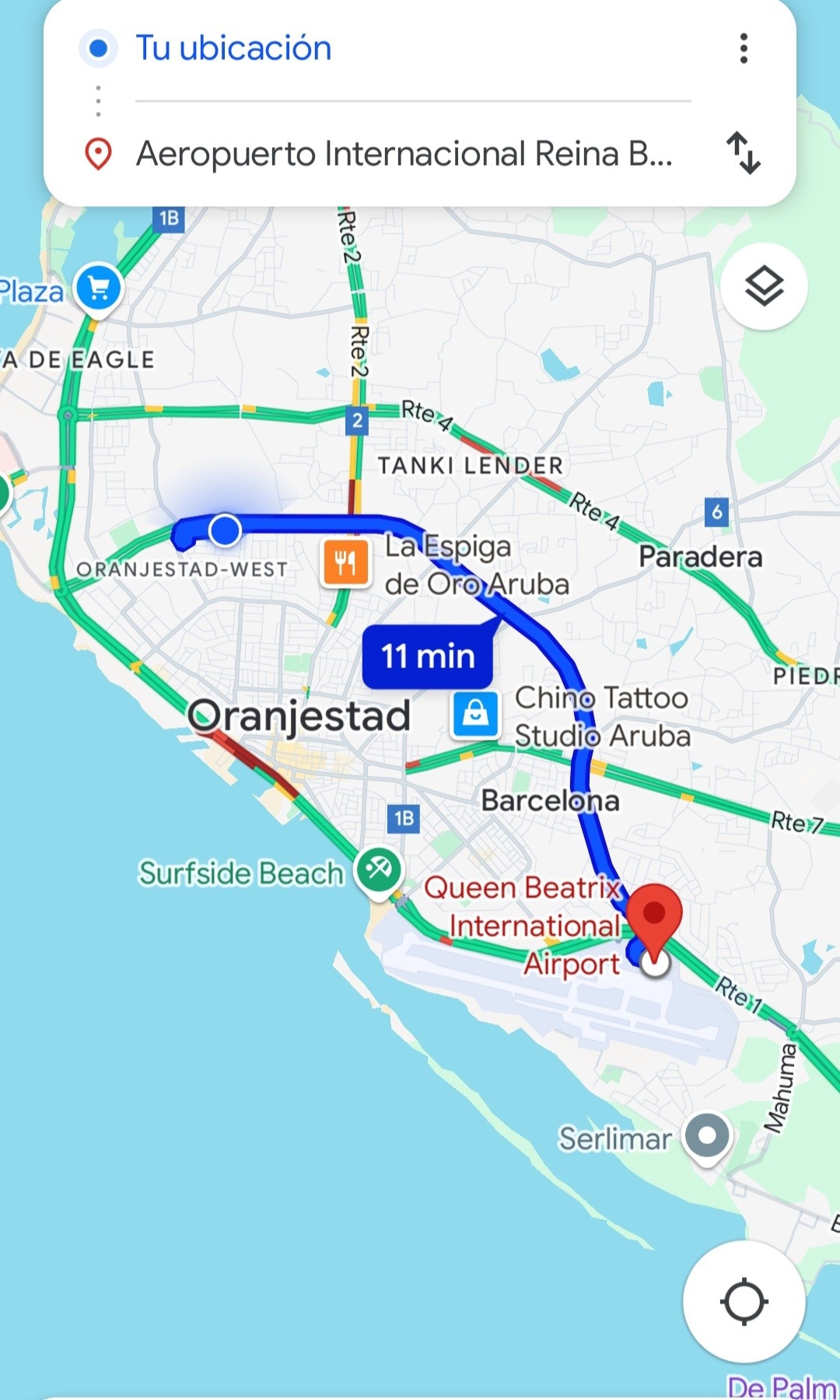
Task: Select the 11 min route label
Action: pyautogui.click(x=428, y=656)
